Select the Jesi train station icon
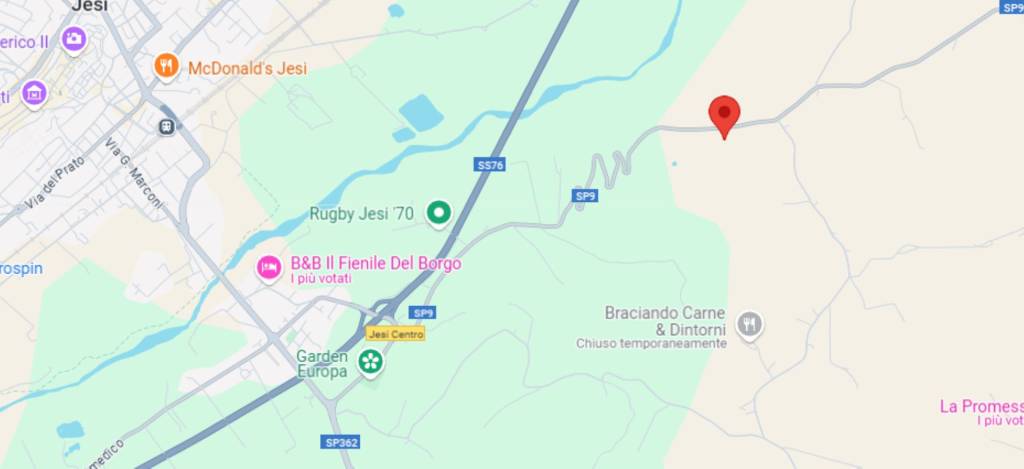This screenshot has width=1024, height=469. point(166,126)
